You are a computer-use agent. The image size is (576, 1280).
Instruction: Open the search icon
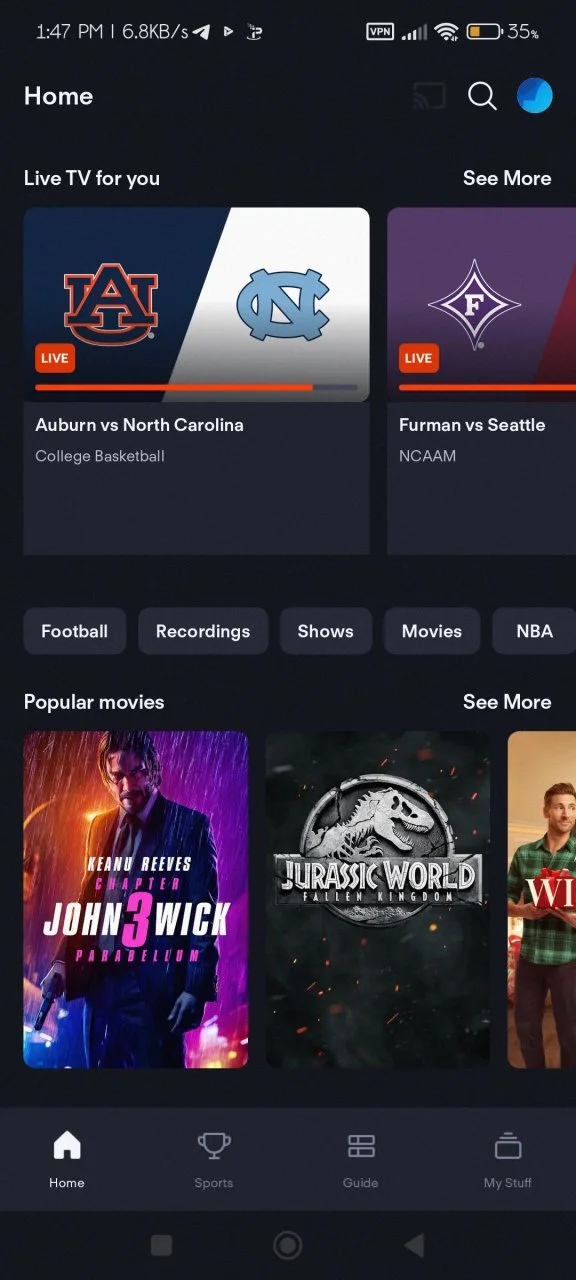point(482,96)
